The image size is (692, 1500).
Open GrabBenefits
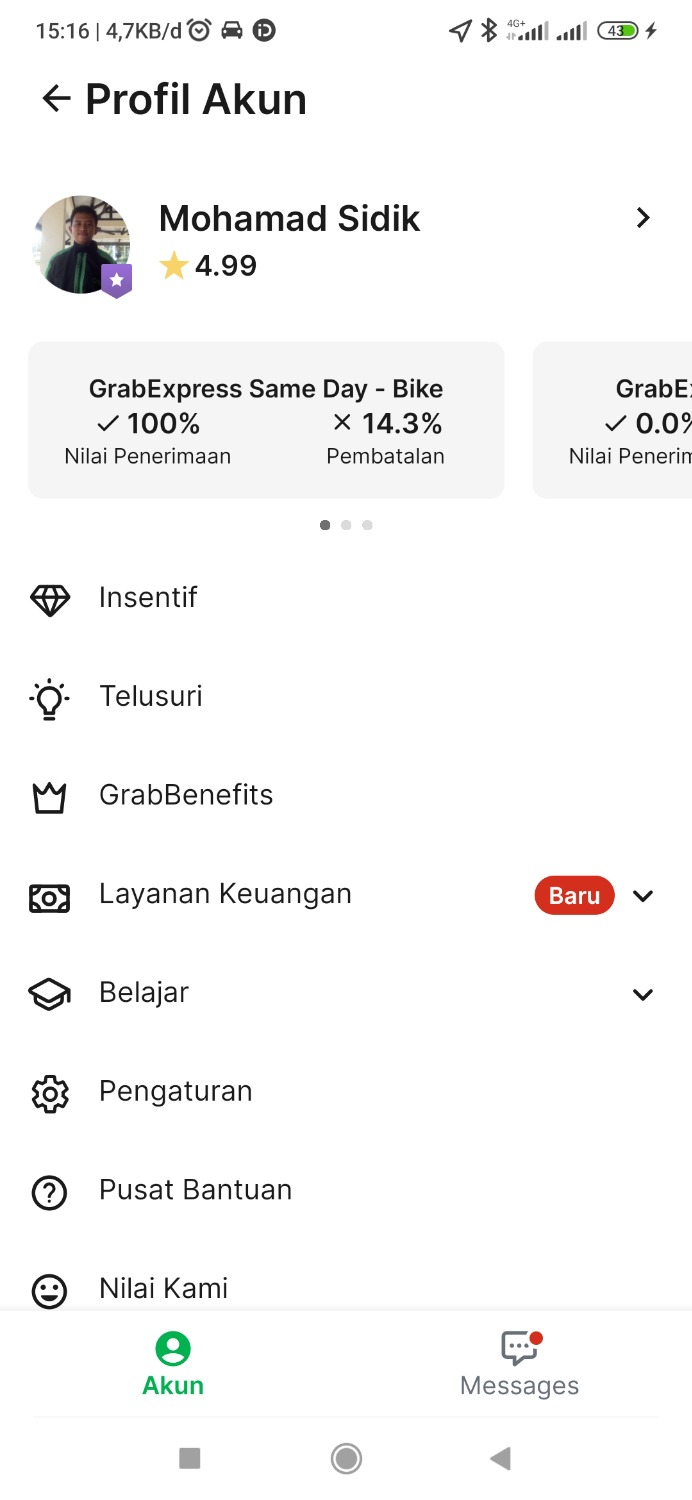pos(186,795)
